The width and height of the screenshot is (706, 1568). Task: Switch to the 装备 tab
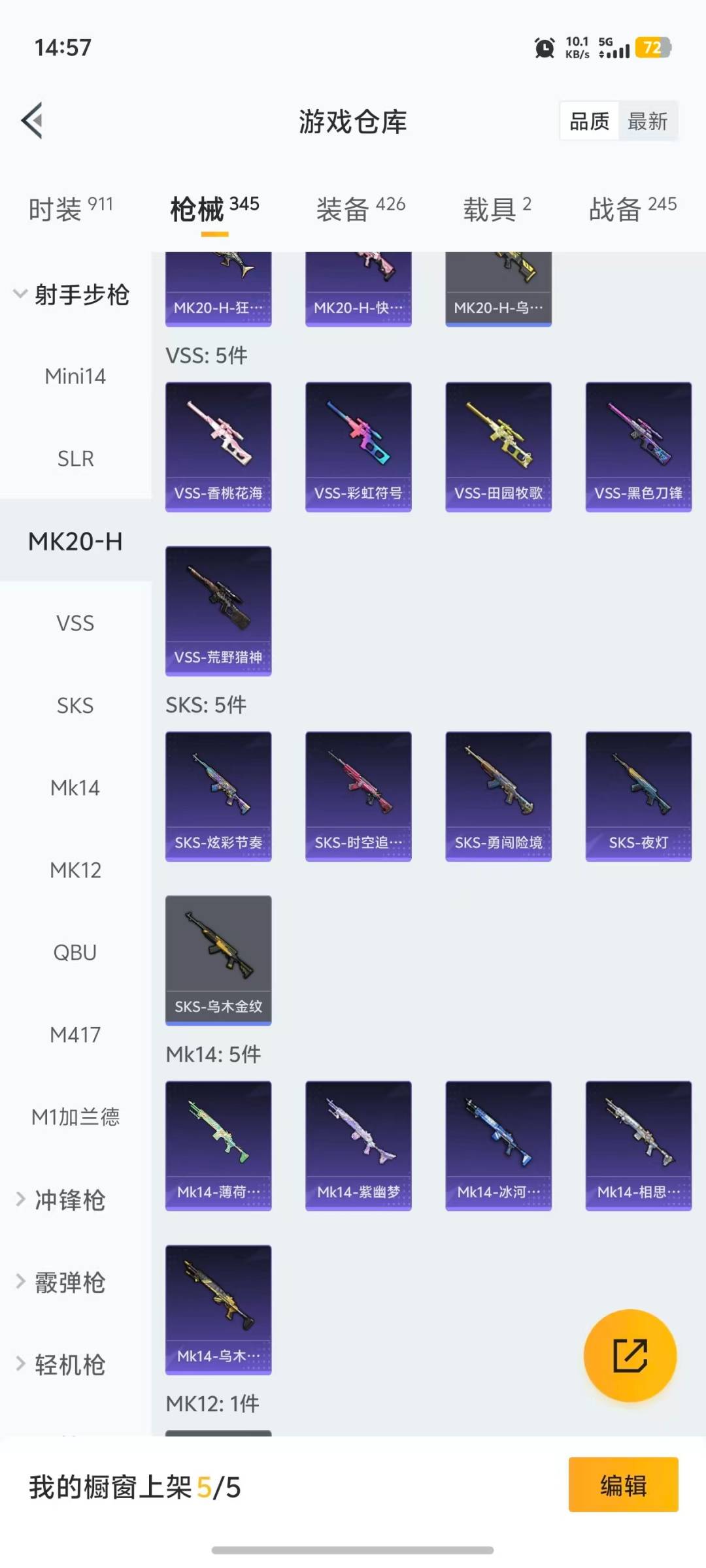pyautogui.click(x=360, y=209)
